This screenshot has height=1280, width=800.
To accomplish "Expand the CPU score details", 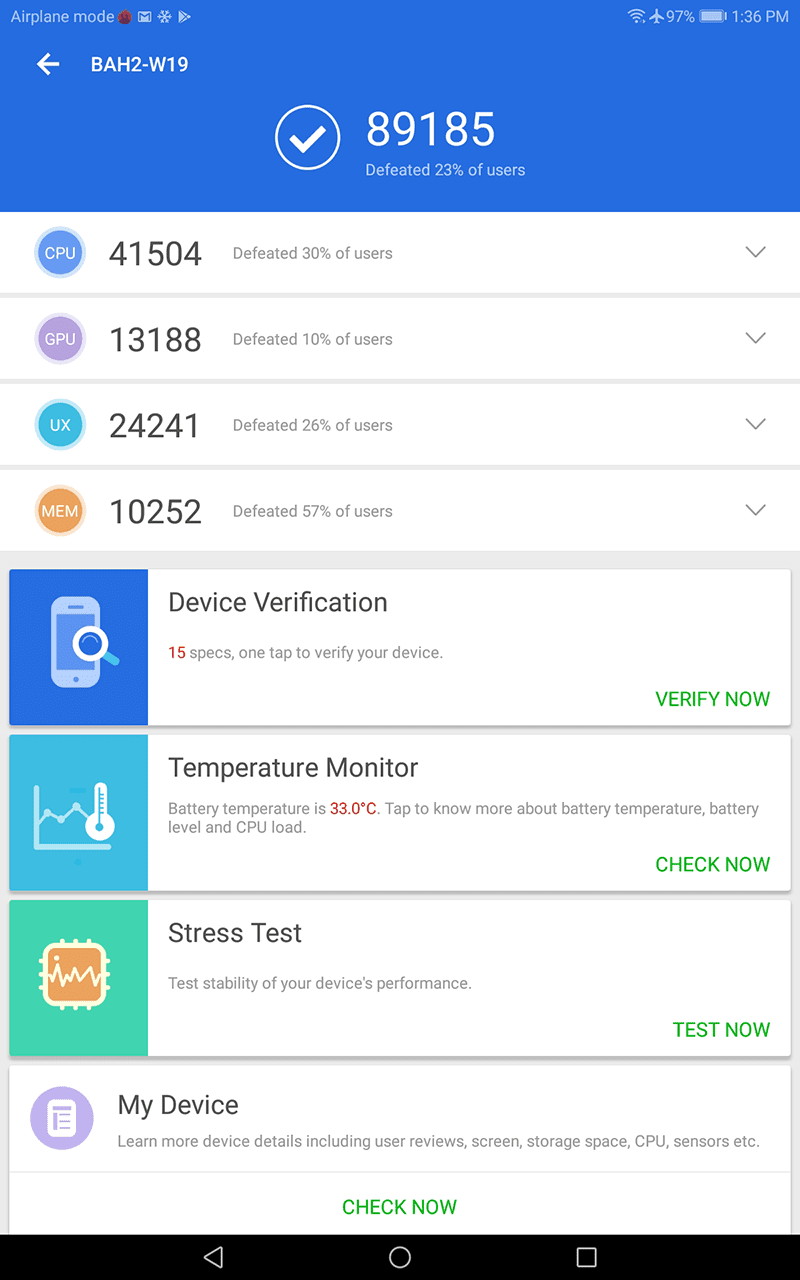I will pos(756,252).
